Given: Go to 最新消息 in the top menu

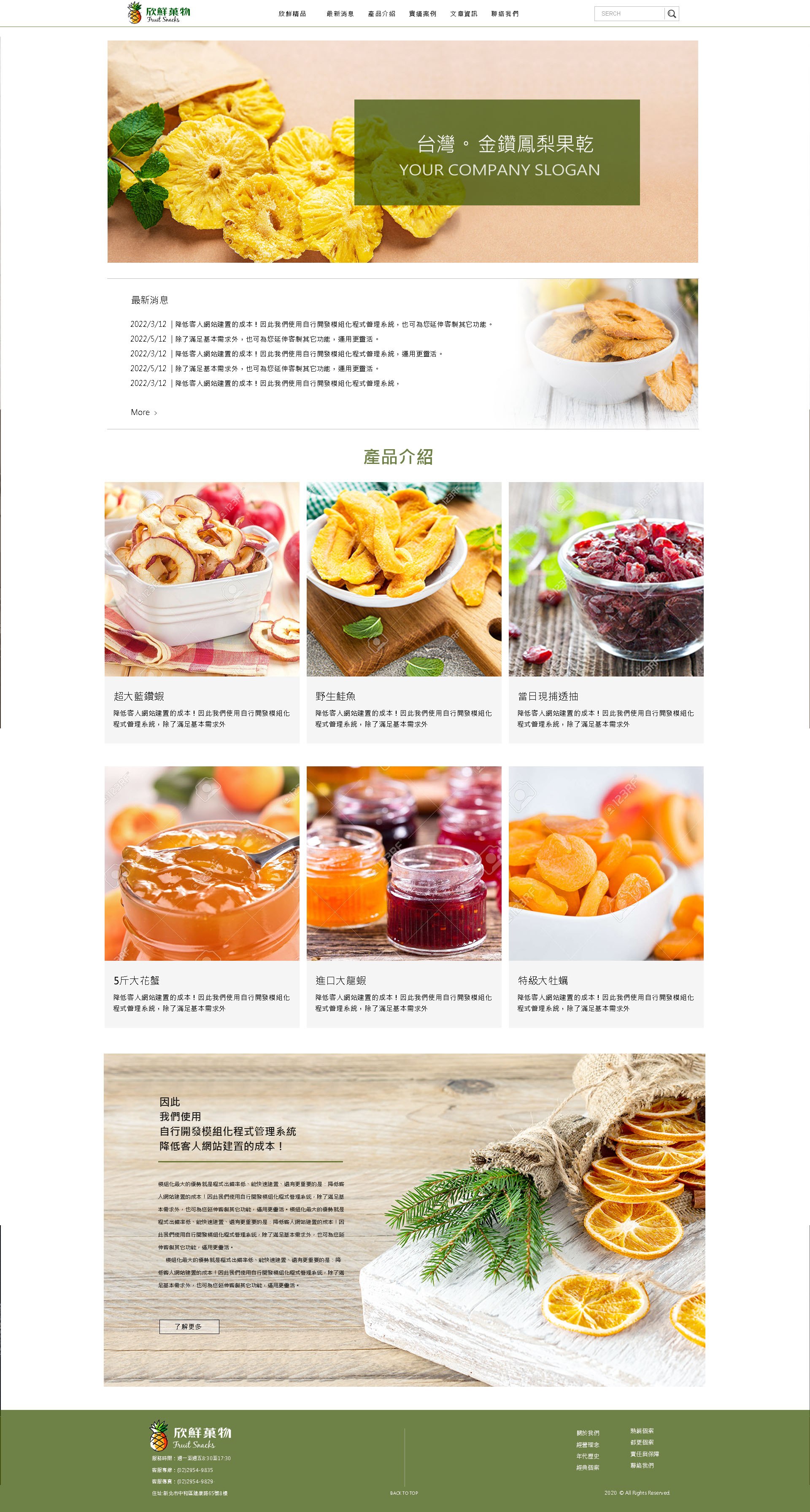Looking at the screenshot, I should coord(340,13).
